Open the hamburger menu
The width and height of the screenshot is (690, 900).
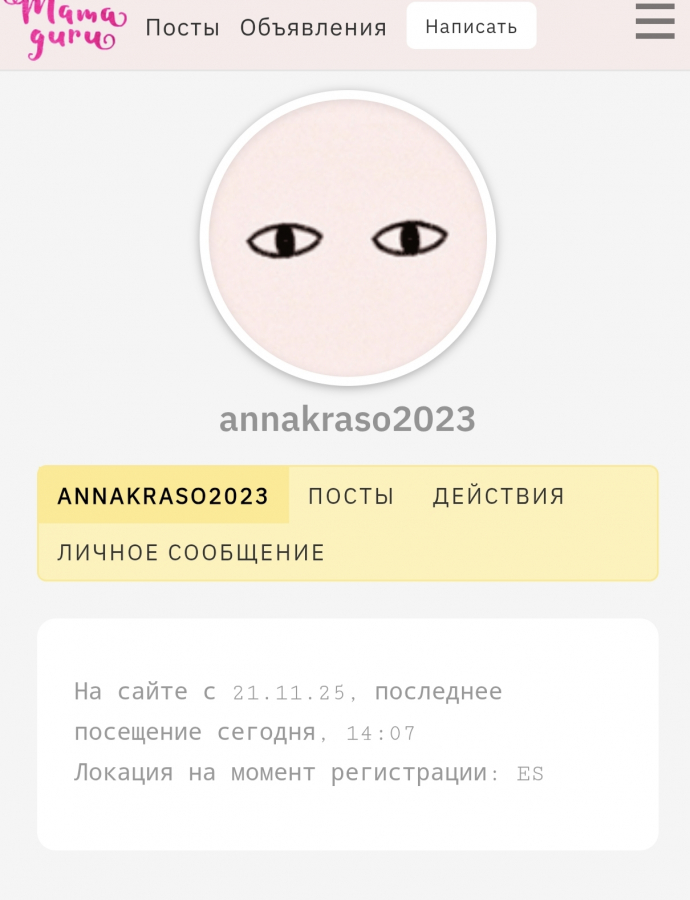[x=655, y=22]
